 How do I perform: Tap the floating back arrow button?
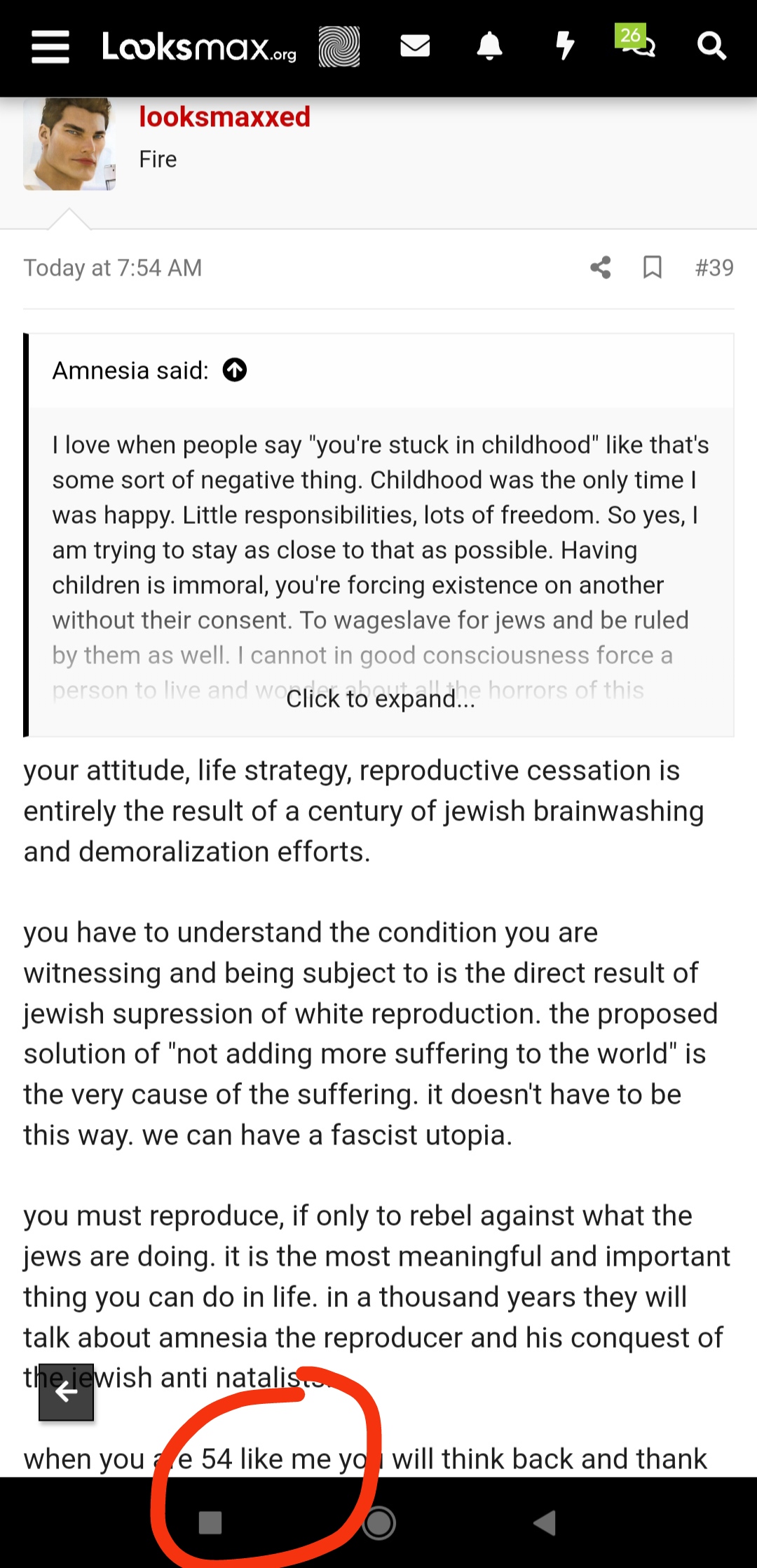[67, 1392]
